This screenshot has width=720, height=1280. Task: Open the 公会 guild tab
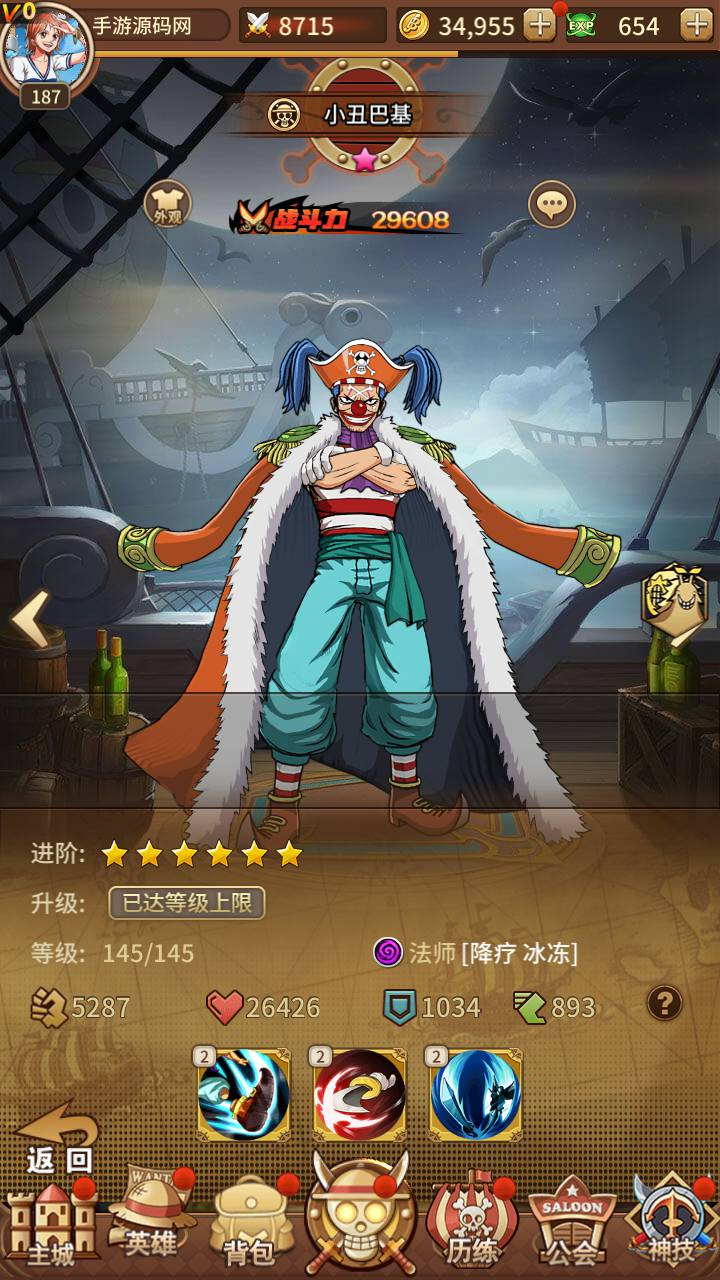(x=572, y=1222)
